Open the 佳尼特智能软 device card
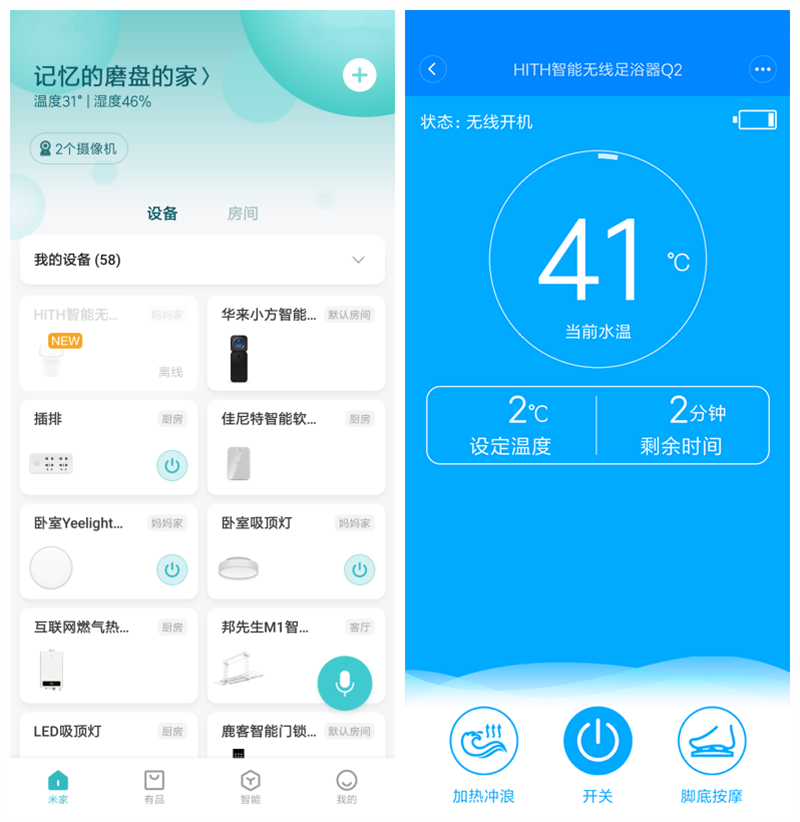This screenshot has height=822, width=800. click(295, 447)
